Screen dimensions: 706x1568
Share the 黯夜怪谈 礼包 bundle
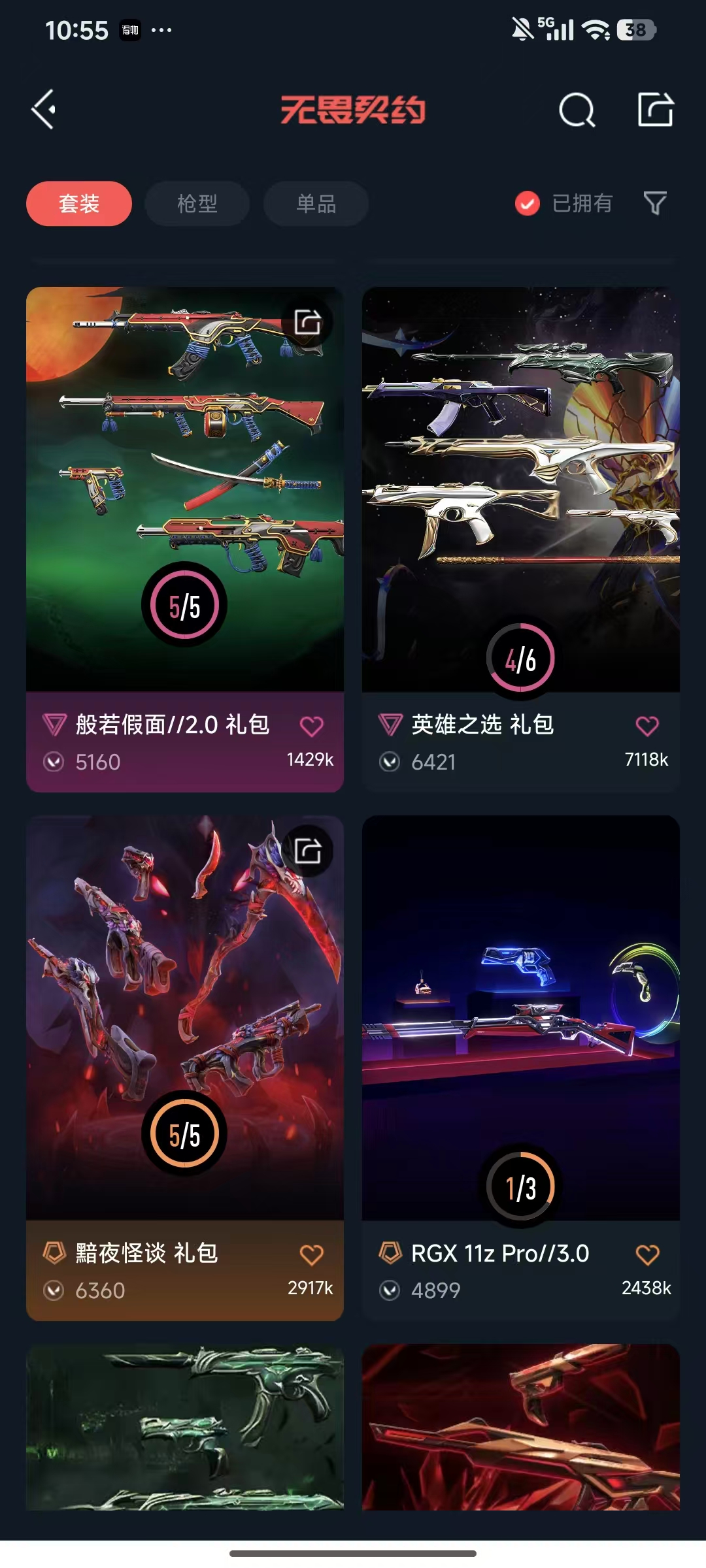[x=308, y=851]
